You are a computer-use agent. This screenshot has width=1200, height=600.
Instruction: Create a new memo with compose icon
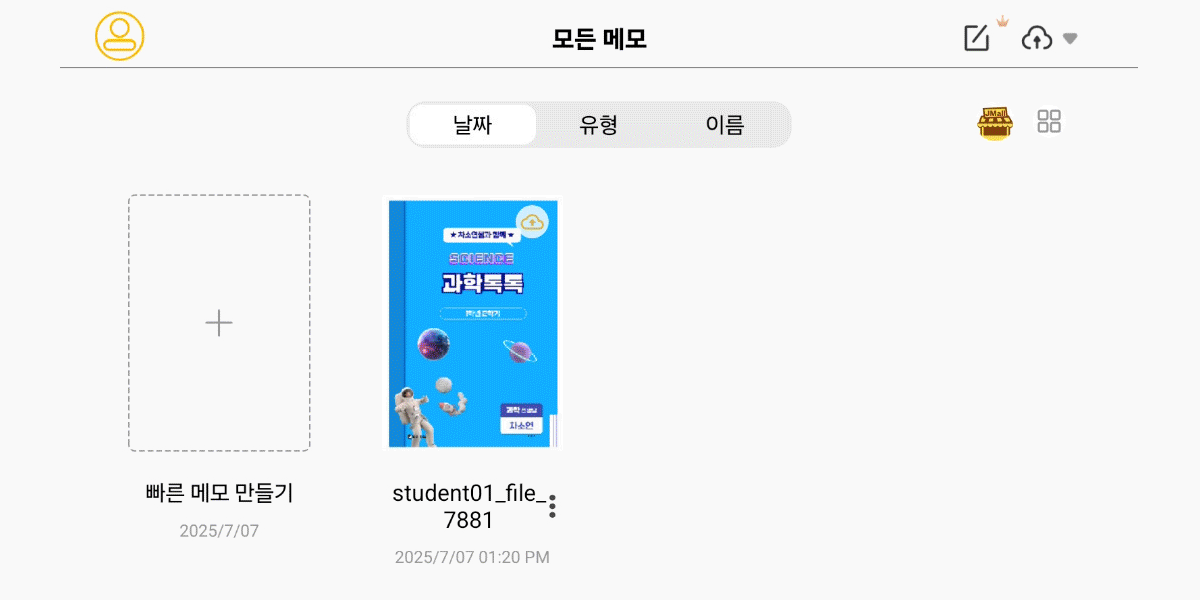pyautogui.click(x=976, y=38)
